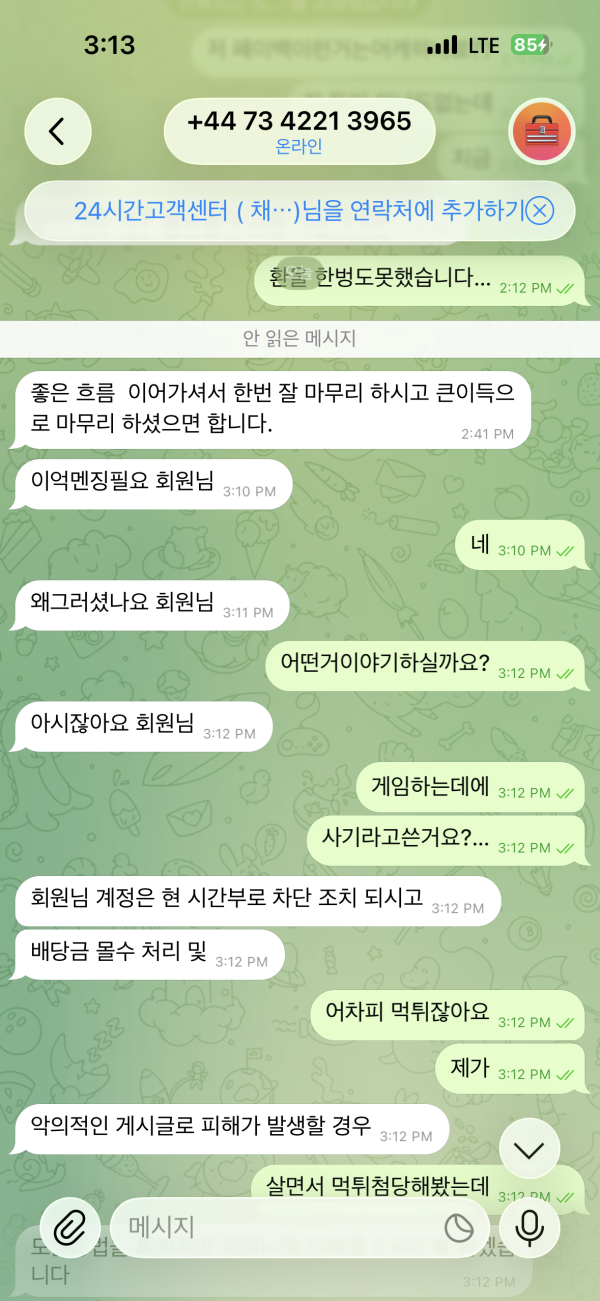This screenshot has width=600, height=1301.
Task: Go back to the chat list
Action: [58, 132]
